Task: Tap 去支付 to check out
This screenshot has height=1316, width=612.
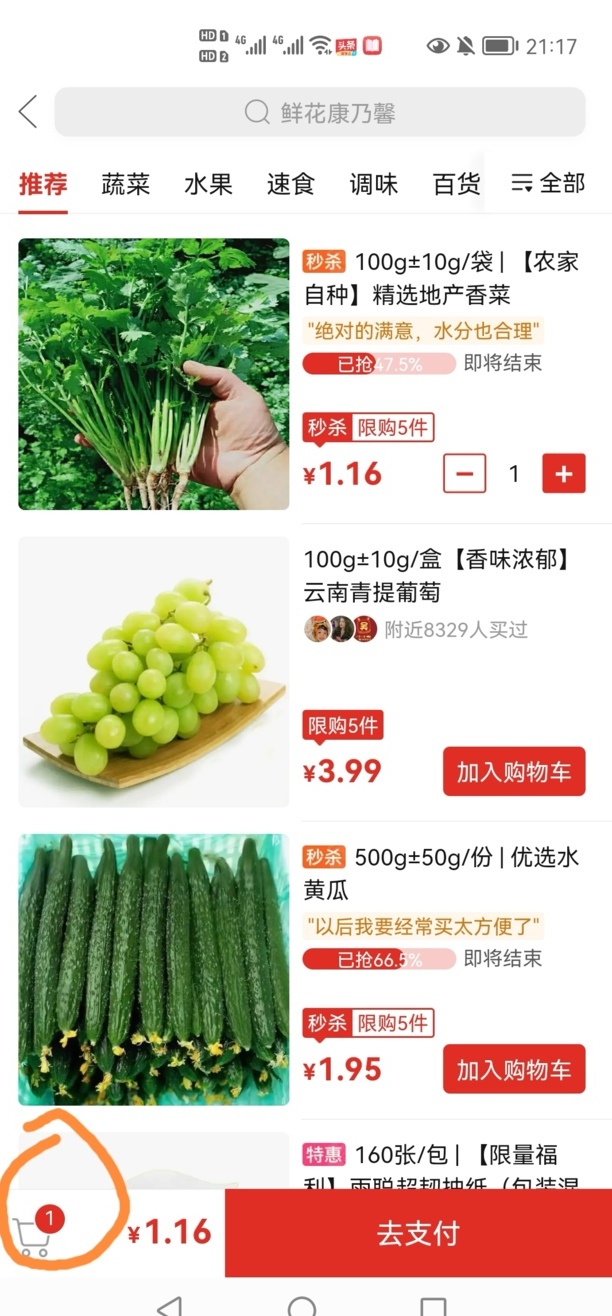Action: (418, 1233)
